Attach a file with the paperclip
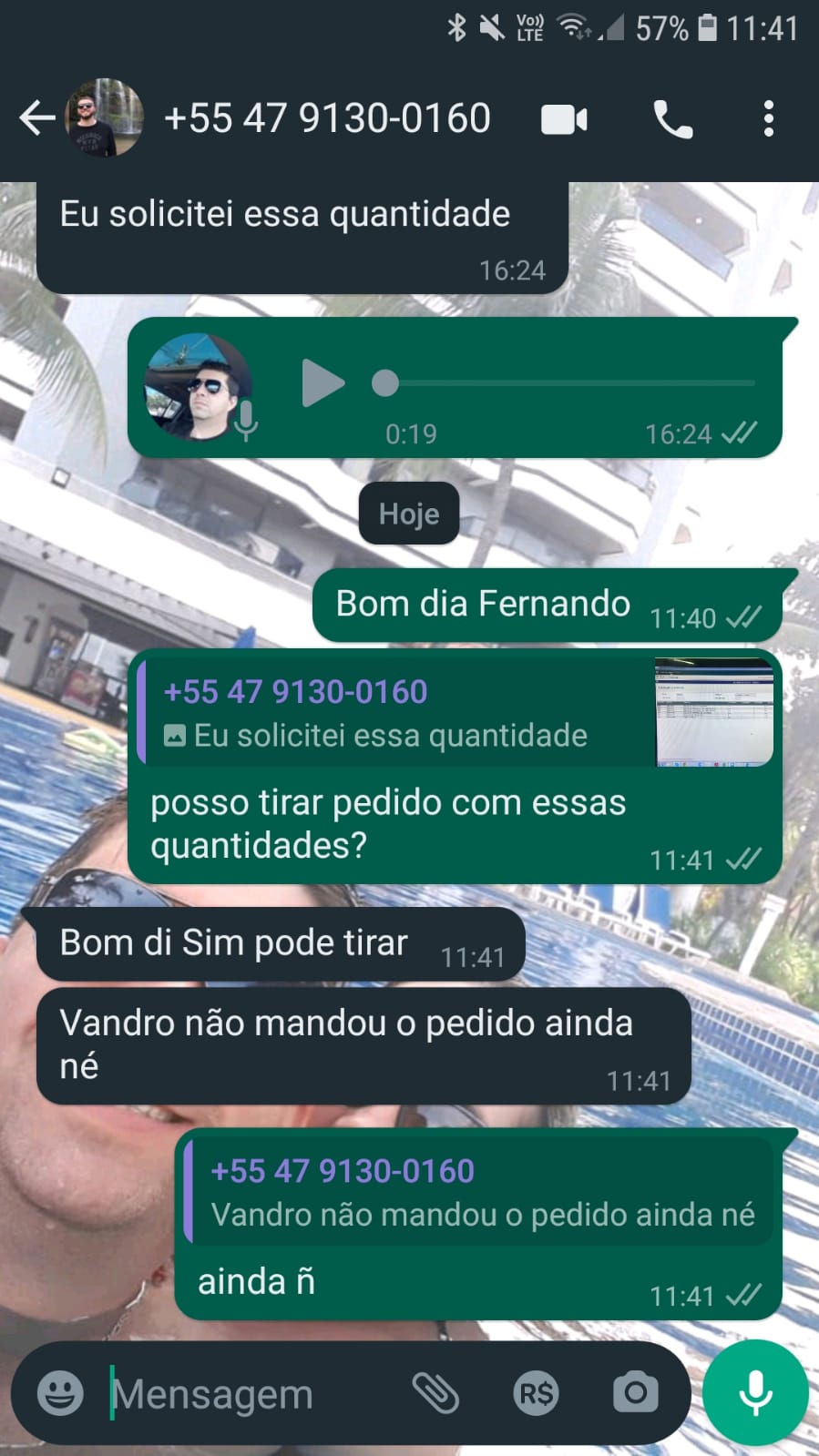Viewport: 819px width, 1456px height. coord(435,1393)
